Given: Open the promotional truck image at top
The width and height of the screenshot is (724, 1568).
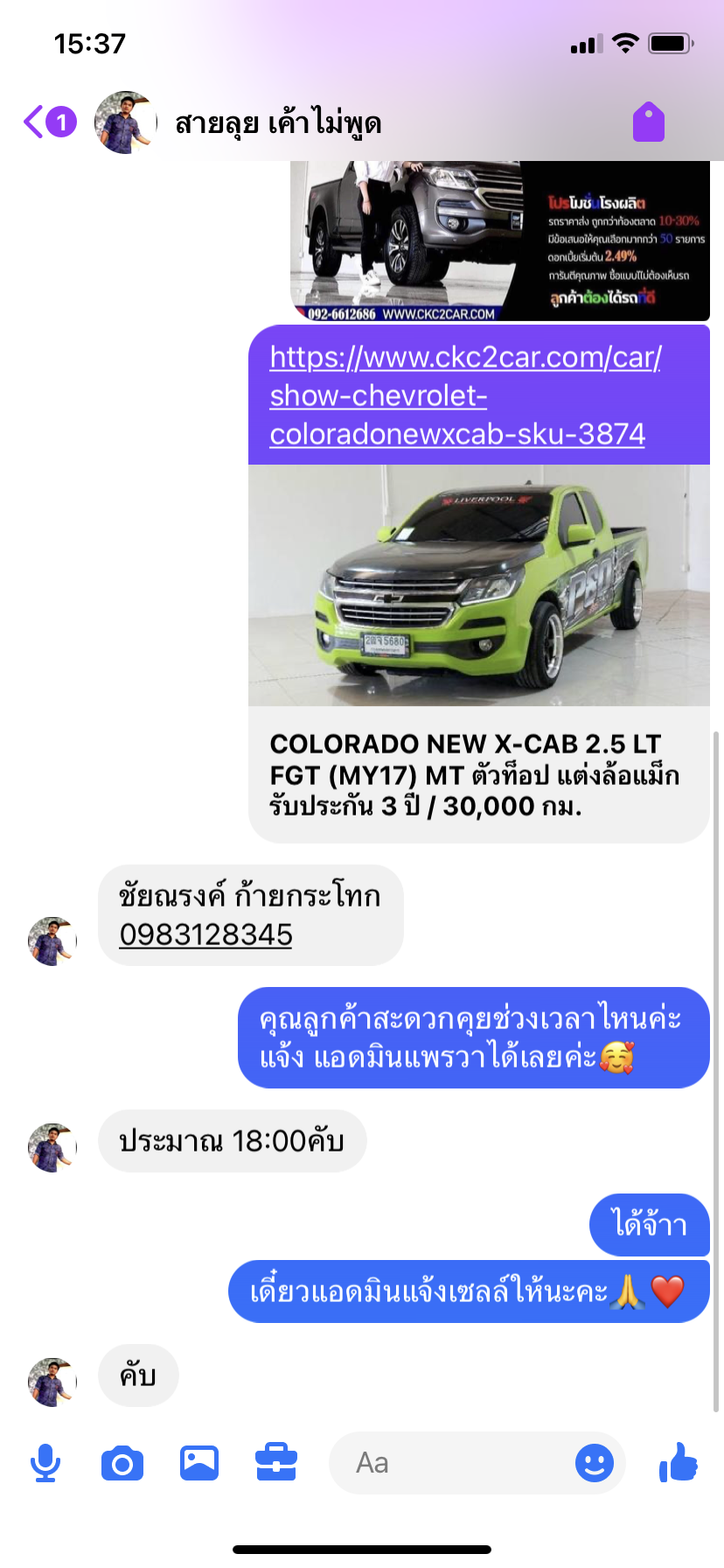Looking at the screenshot, I should coord(499,241).
